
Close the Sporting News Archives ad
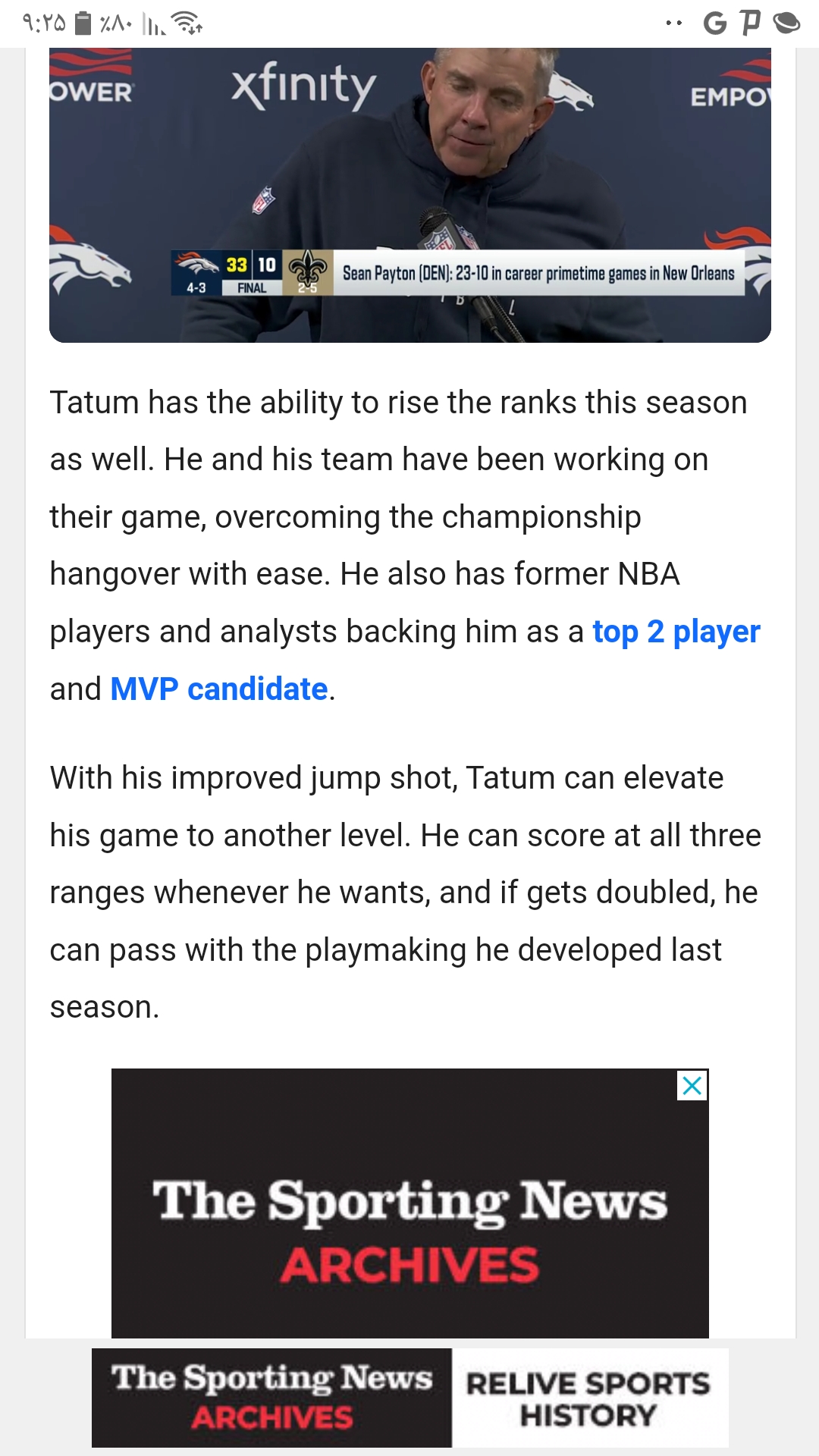(692, 1086)
